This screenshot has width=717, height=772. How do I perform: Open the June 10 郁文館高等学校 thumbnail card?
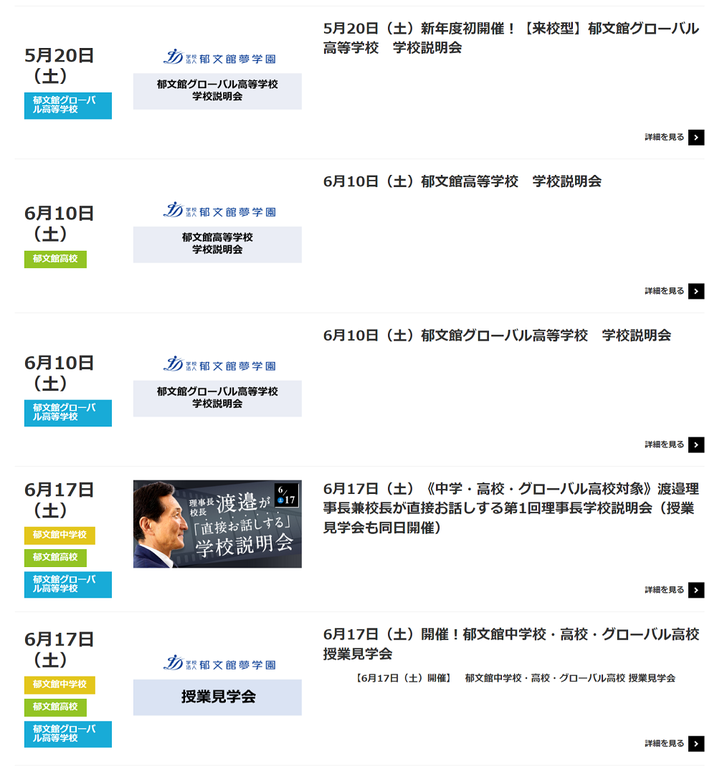point(217,230)
